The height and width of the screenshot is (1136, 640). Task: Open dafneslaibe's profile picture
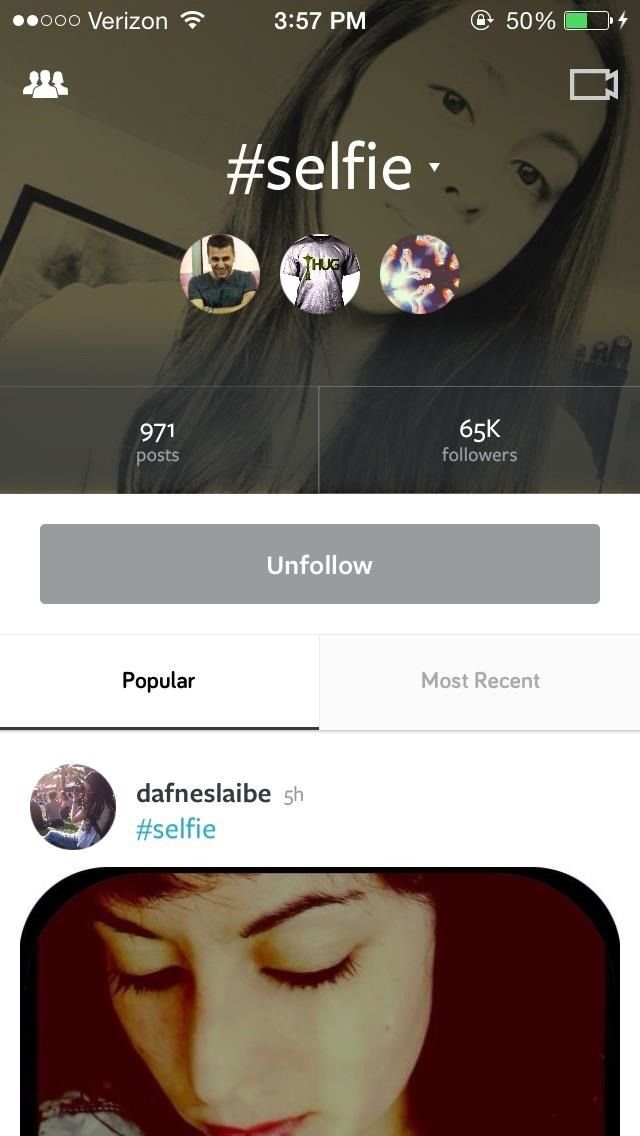[x=73, y=807]
